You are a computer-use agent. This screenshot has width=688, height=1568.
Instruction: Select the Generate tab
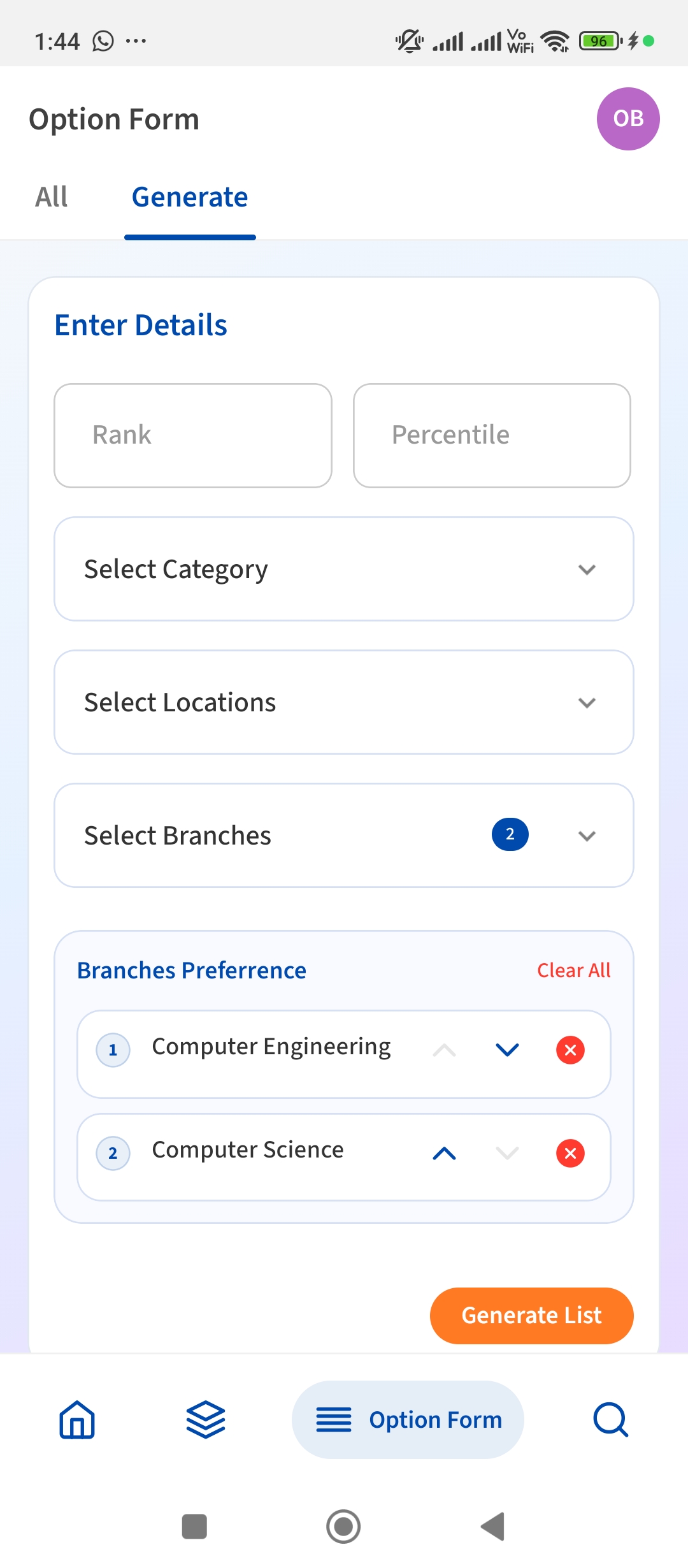click(189, 197)
